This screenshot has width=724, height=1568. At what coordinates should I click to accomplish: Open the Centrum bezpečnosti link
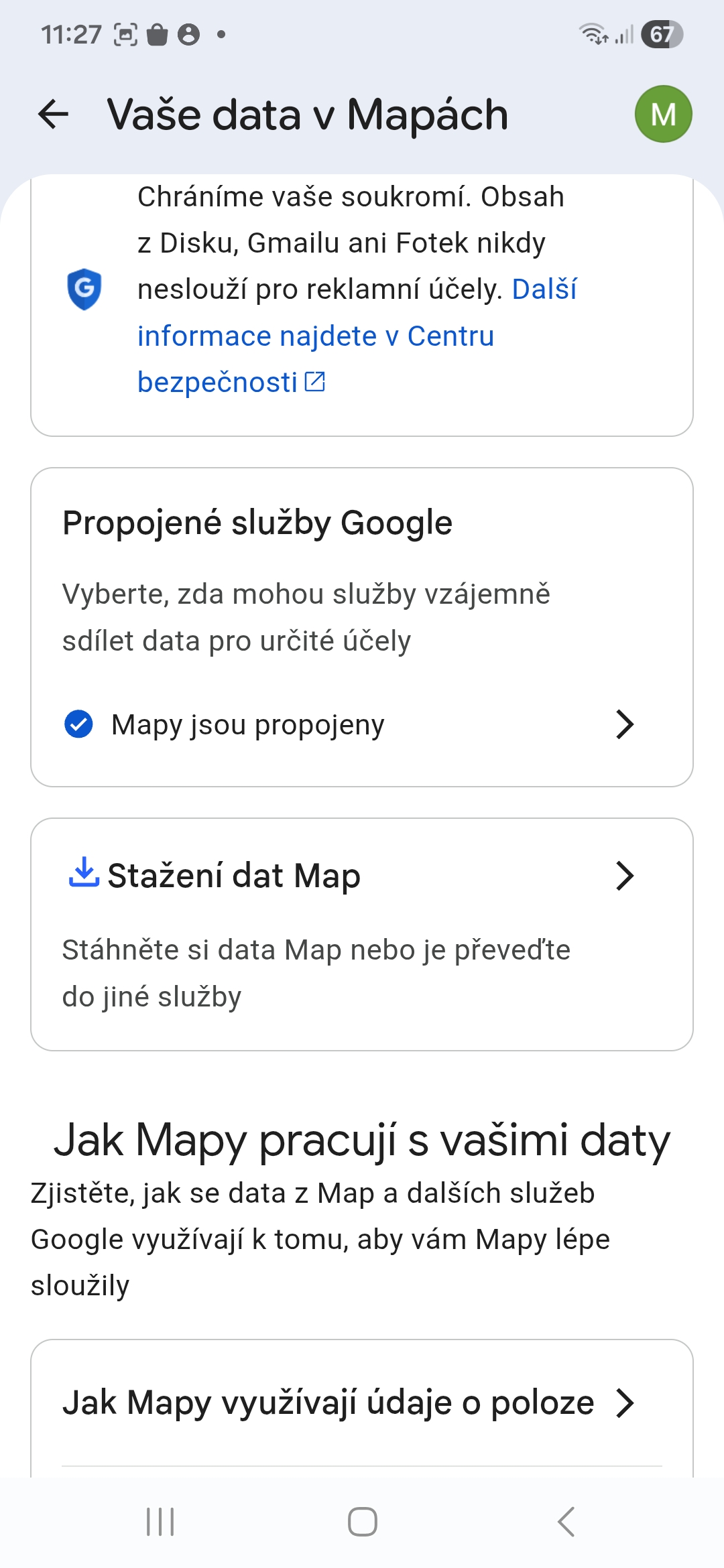tap(315, 336)
